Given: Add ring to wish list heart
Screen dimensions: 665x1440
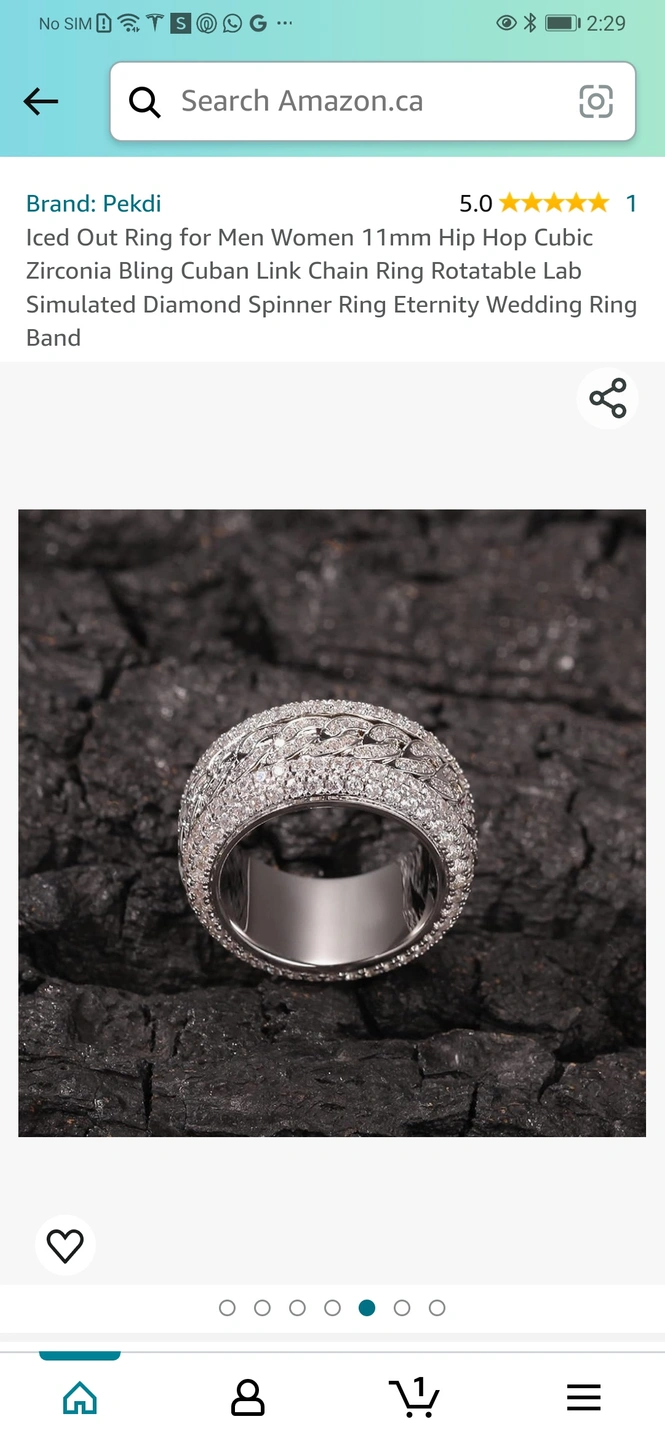Looking at the screenshot, I should click(x=65, y=1245).
